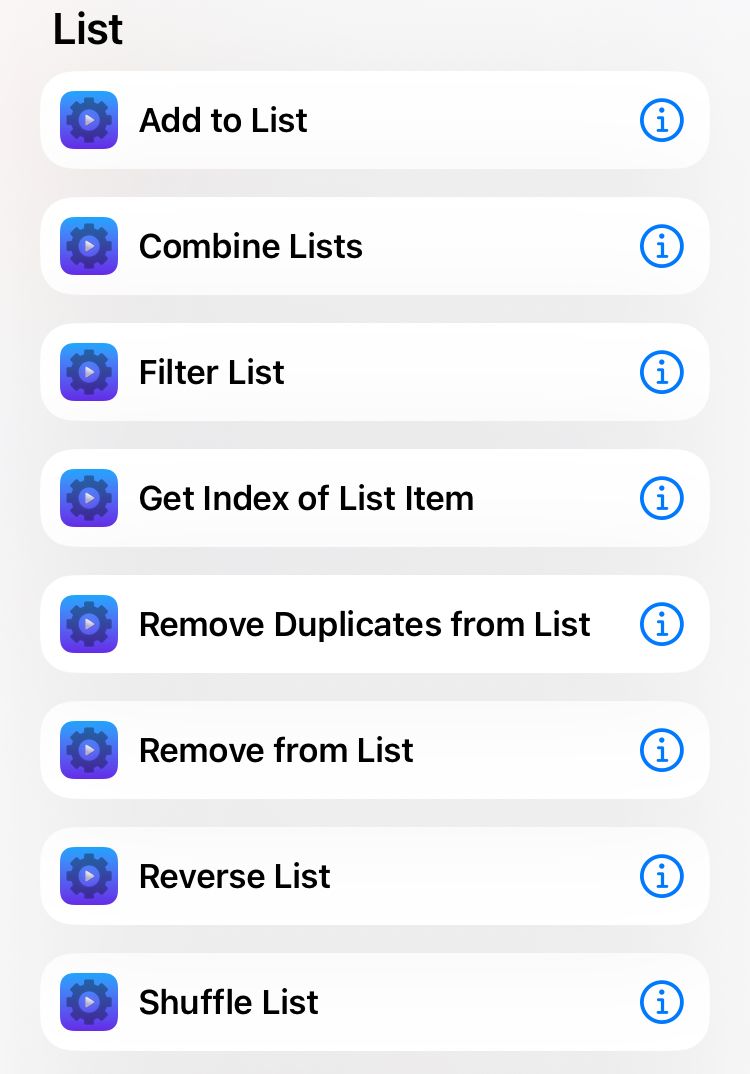Open info for Combine Lists

[x=661, y=246]
